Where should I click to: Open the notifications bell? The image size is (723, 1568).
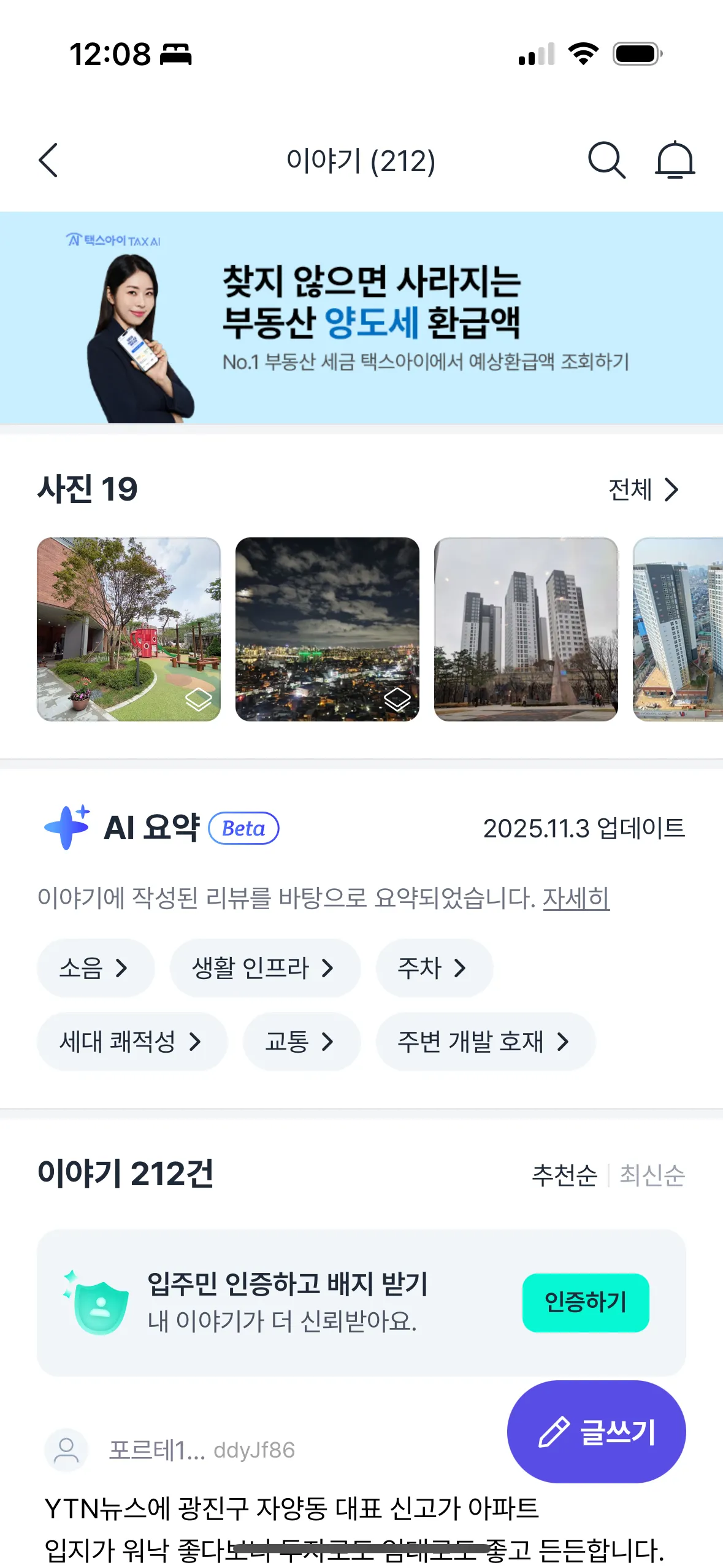point(675,161)
